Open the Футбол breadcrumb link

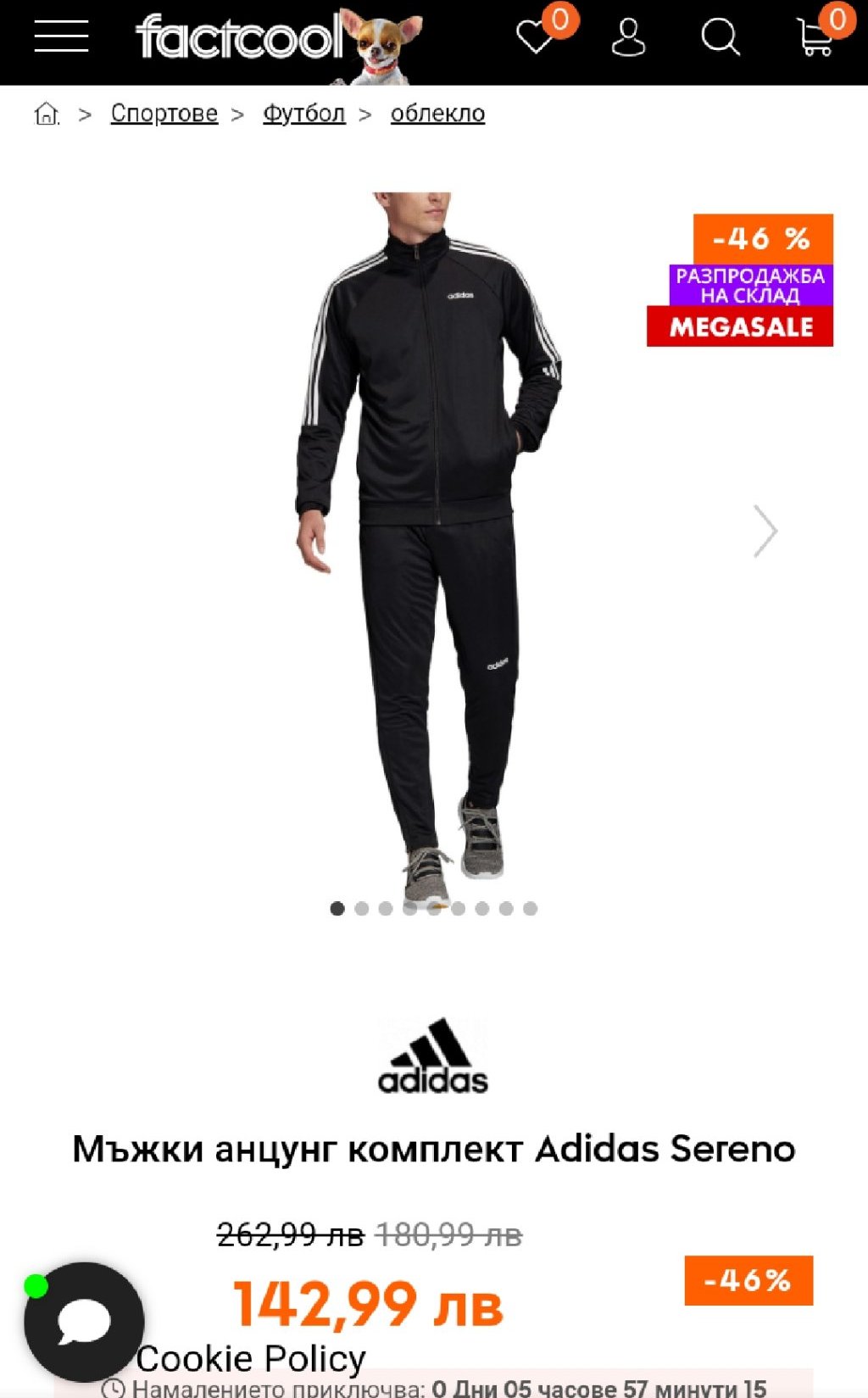[x=304, y=114]
